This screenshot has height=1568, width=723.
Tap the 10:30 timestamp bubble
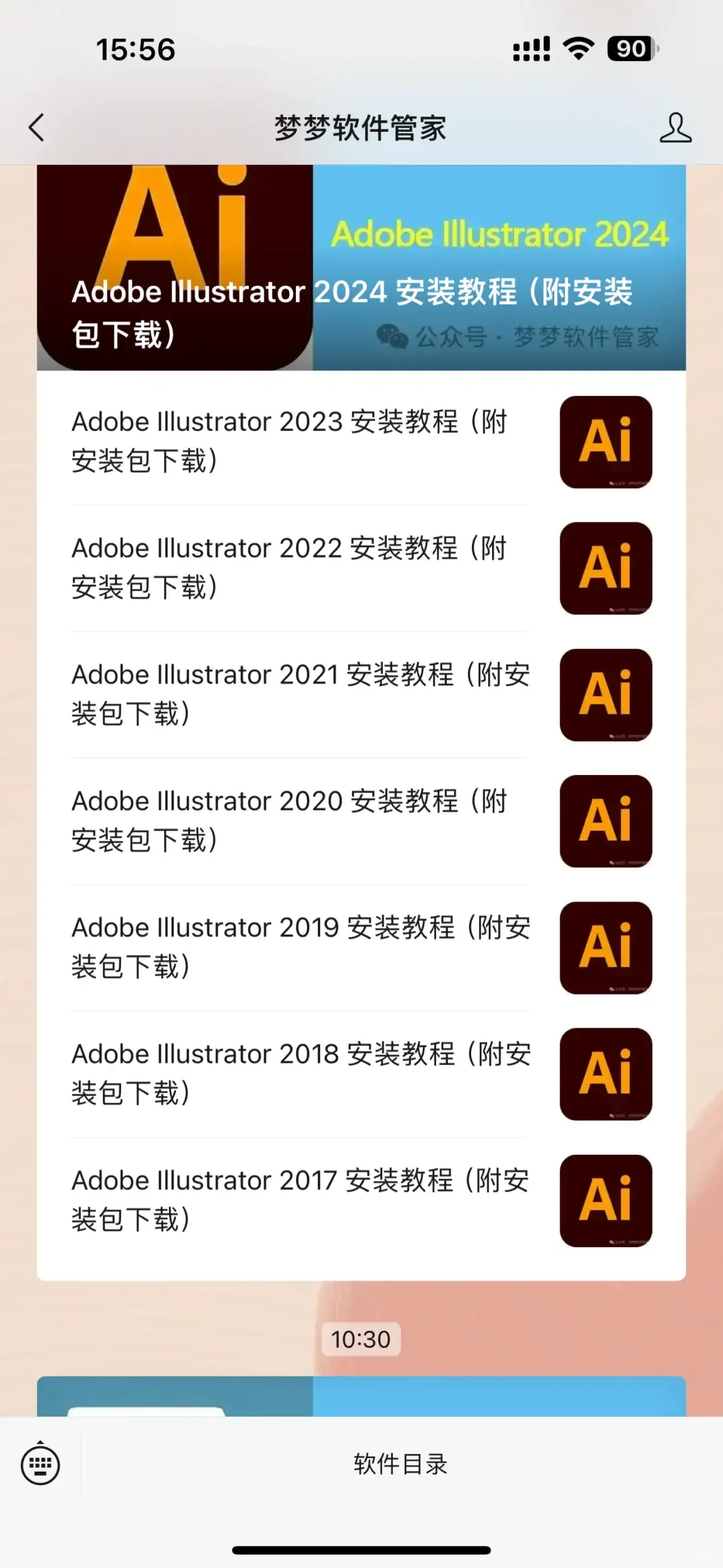pos(361,1340)
